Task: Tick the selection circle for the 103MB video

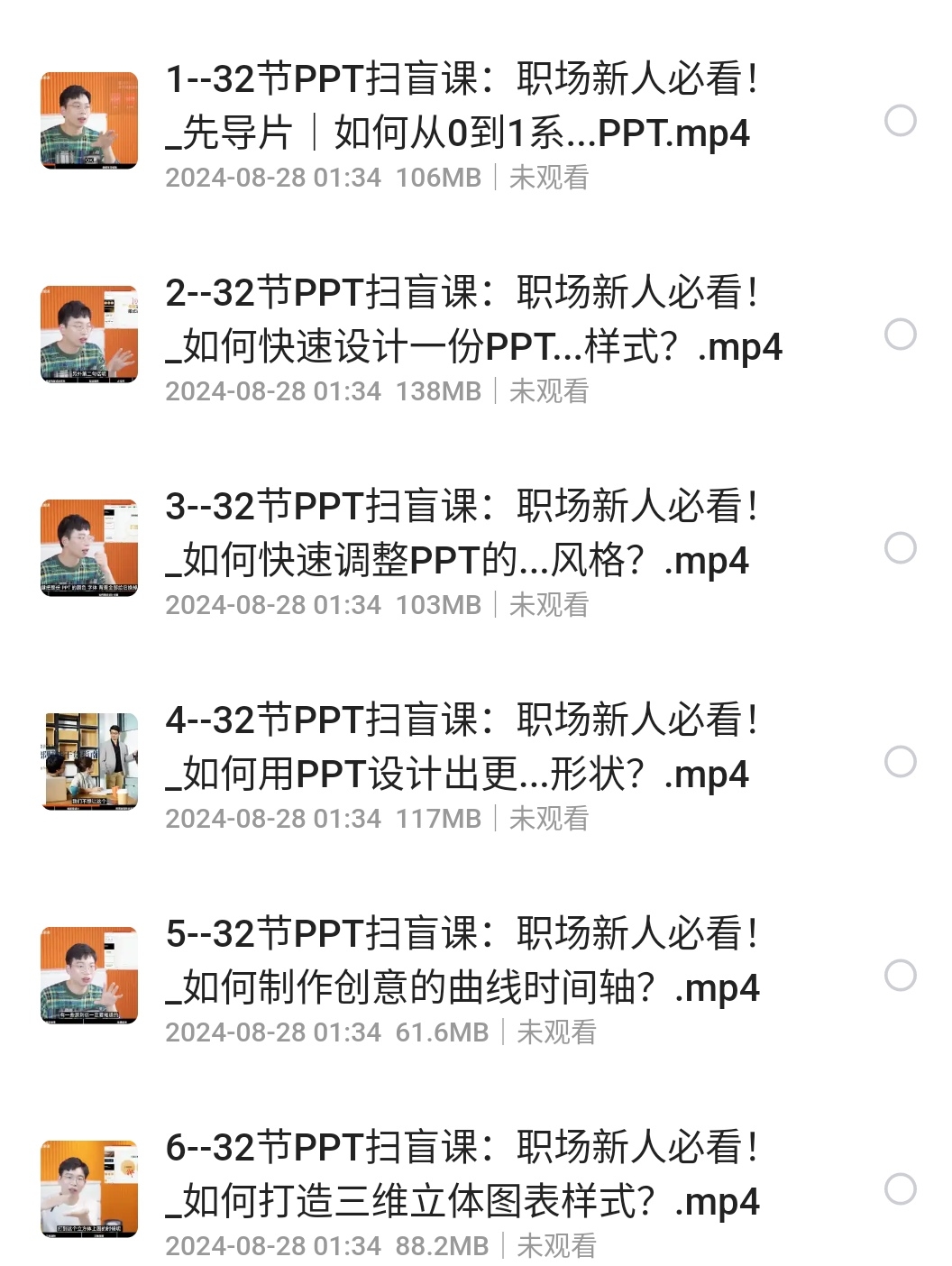Action: [900, 548]
